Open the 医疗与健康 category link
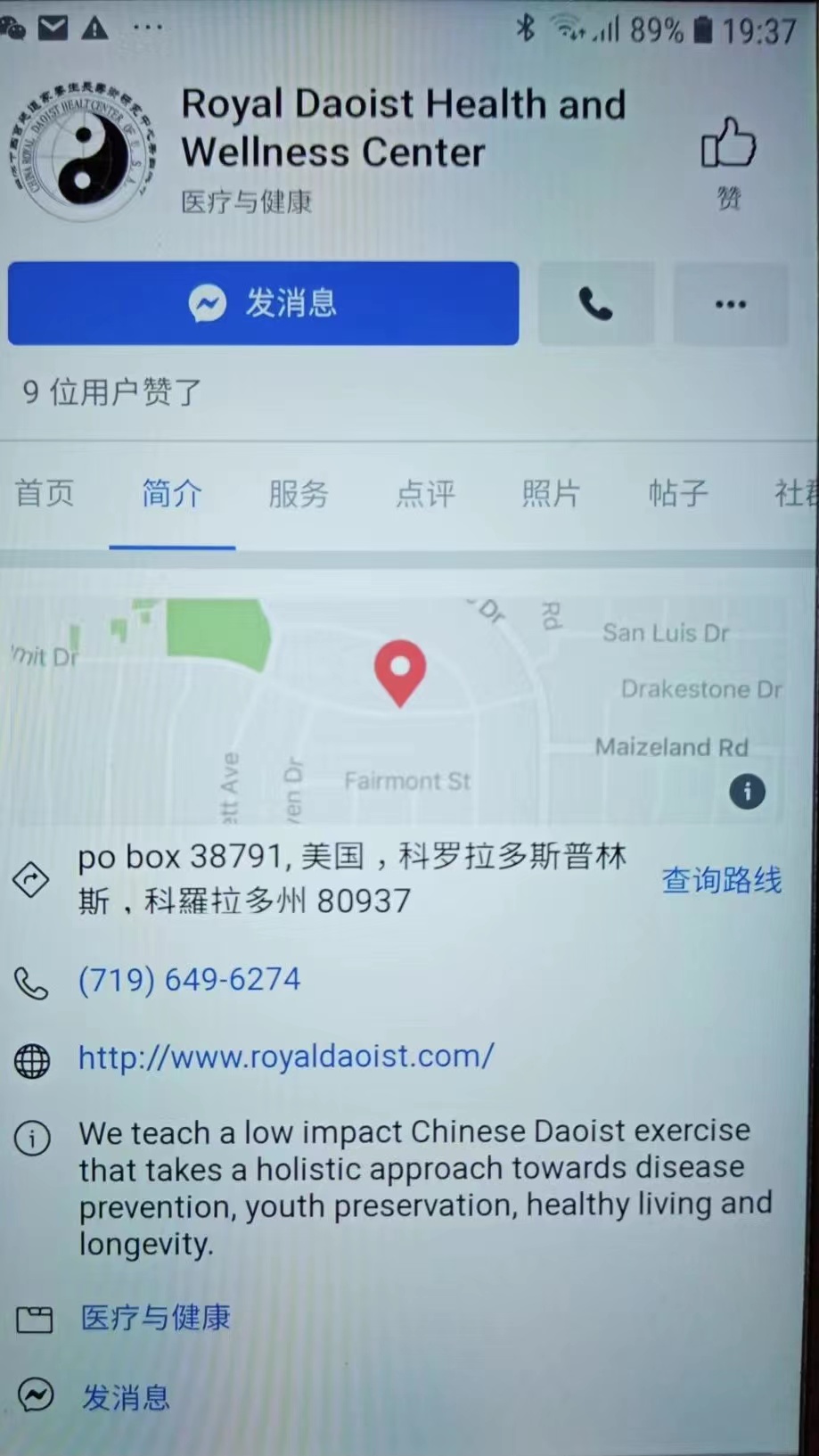 click(x=155, y=1317)
